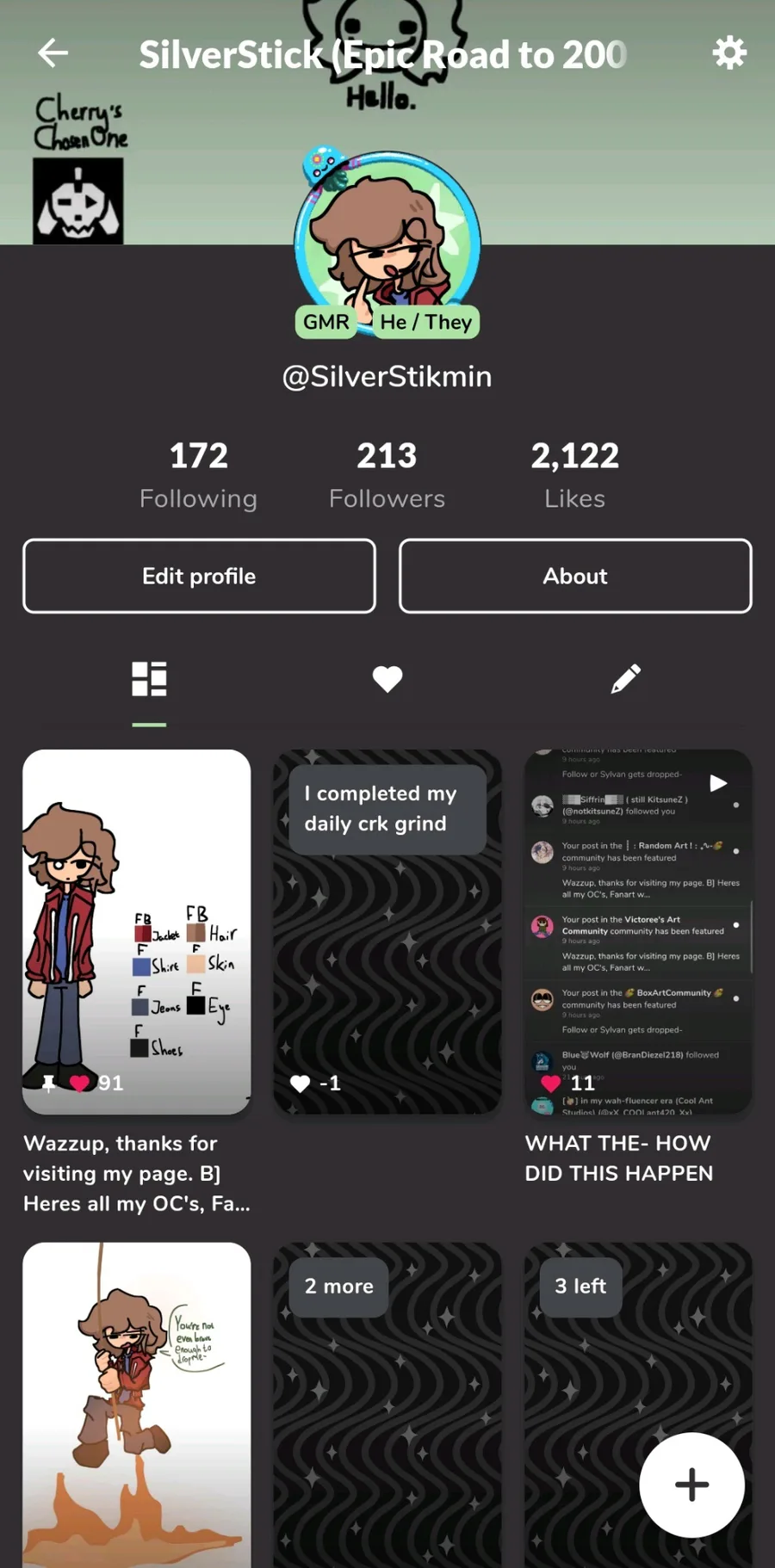The height and width of the screenshot is (1568, 775).
Task: Tap the Edit profile button
Action: click(x=199, y=576)
